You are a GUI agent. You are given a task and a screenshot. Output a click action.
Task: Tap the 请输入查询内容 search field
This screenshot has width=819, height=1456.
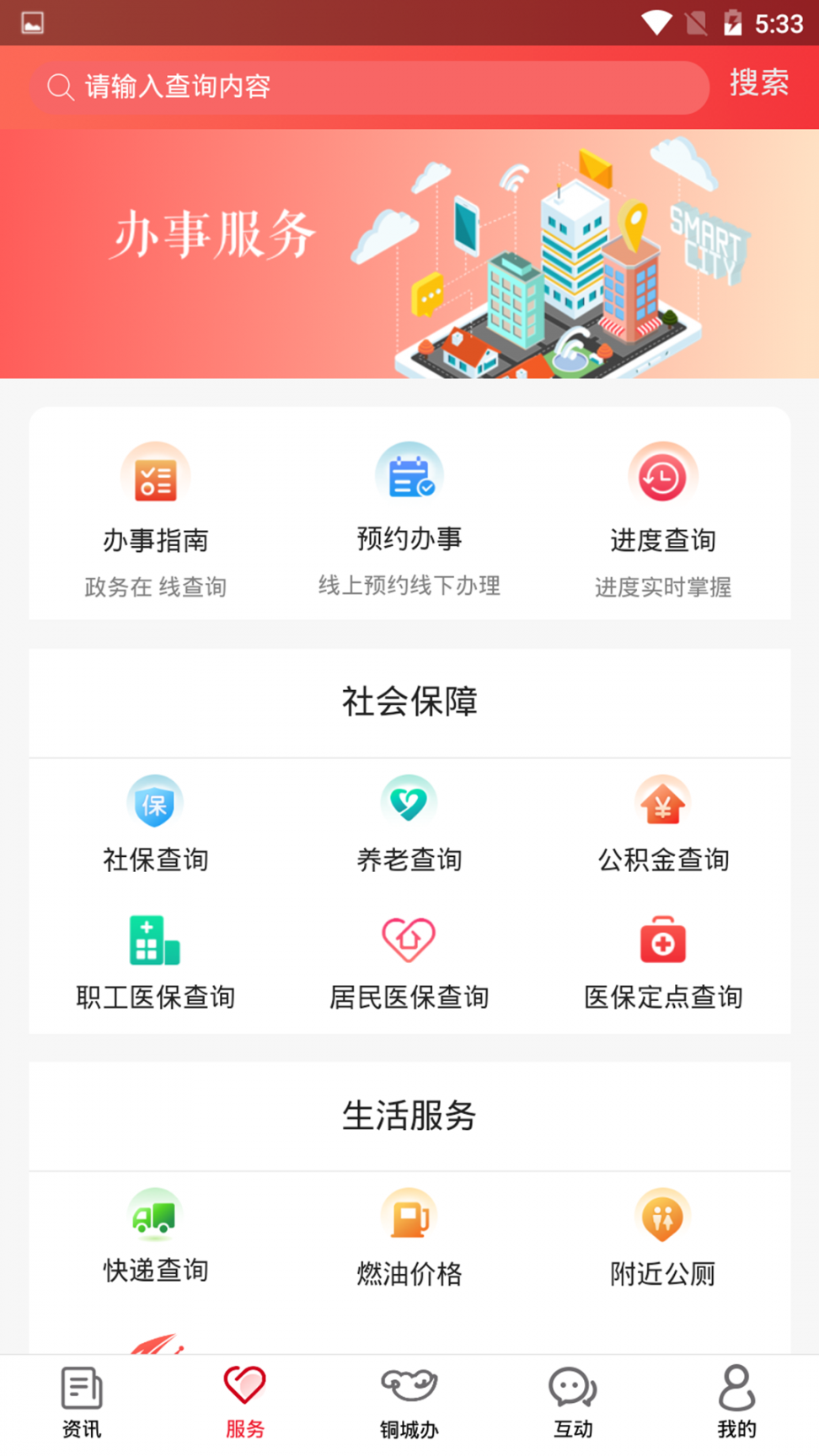coord(369,87)
